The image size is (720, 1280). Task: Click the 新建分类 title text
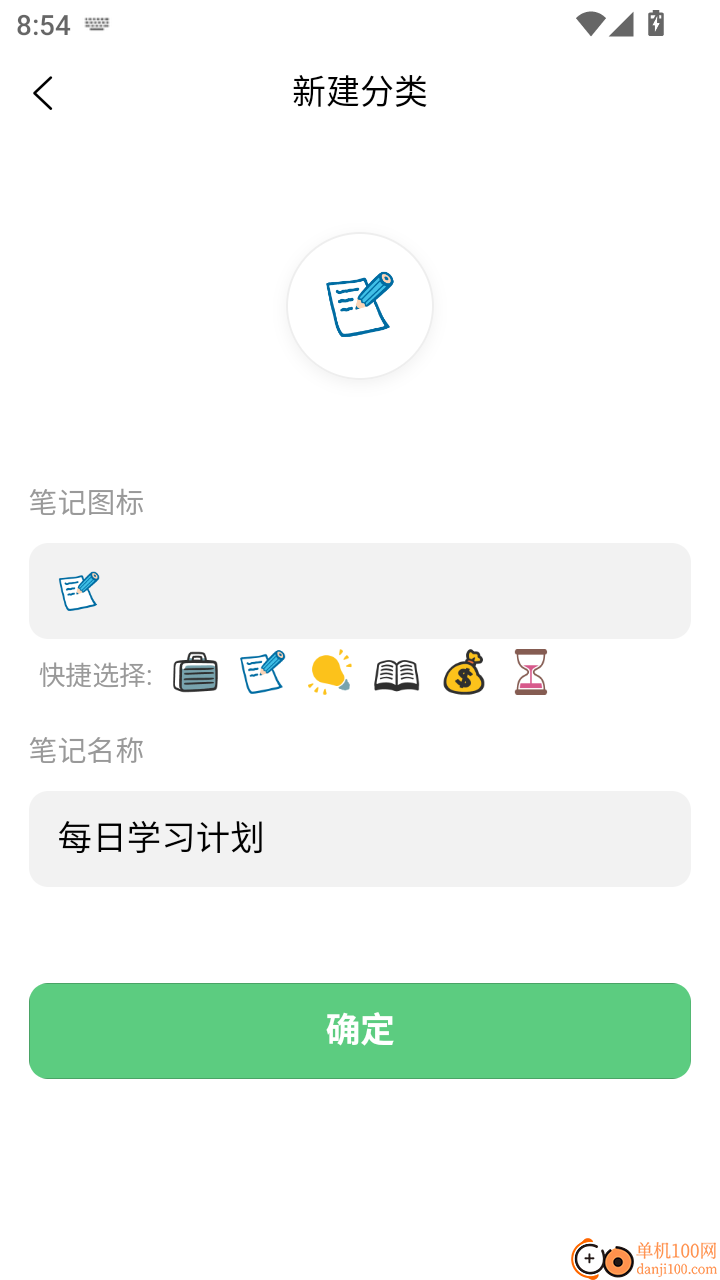[x=360, y=91]
